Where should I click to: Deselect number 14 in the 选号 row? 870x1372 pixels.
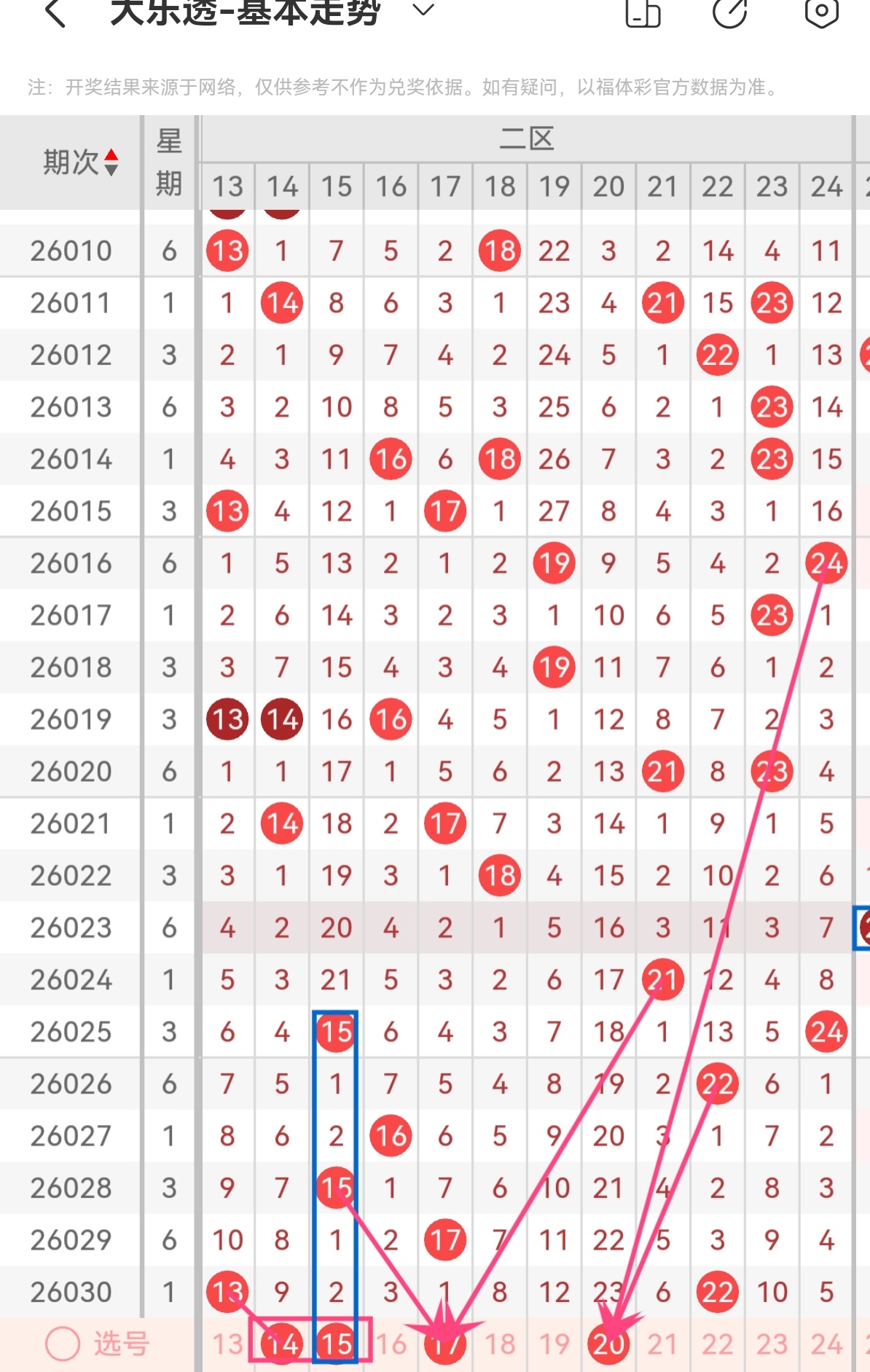[282, 1344]
